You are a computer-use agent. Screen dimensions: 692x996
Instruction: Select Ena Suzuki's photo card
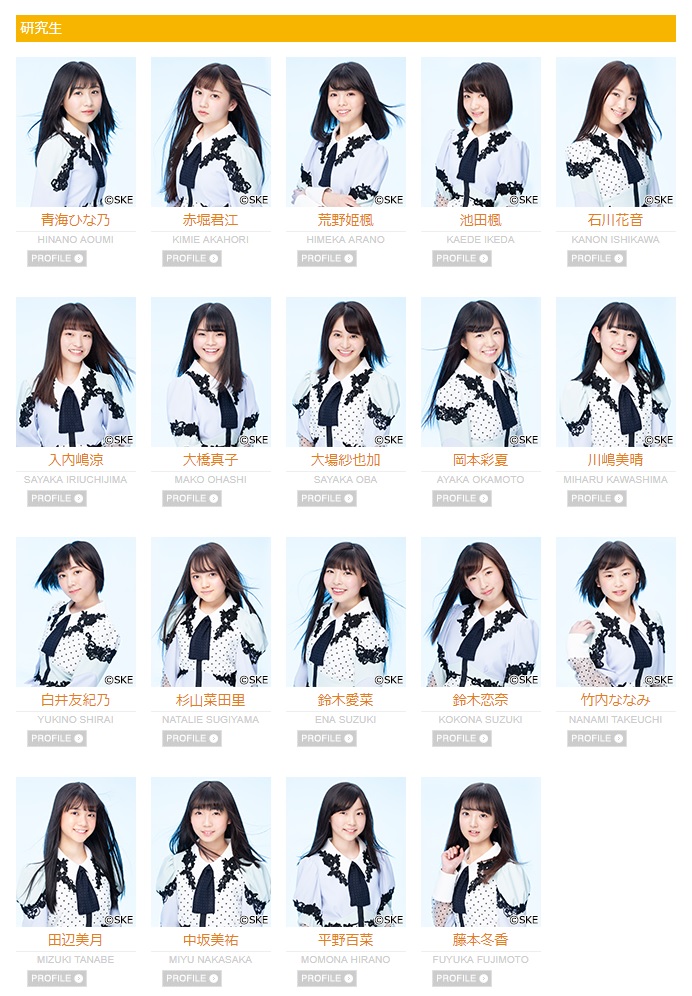[x=346, y=611]
